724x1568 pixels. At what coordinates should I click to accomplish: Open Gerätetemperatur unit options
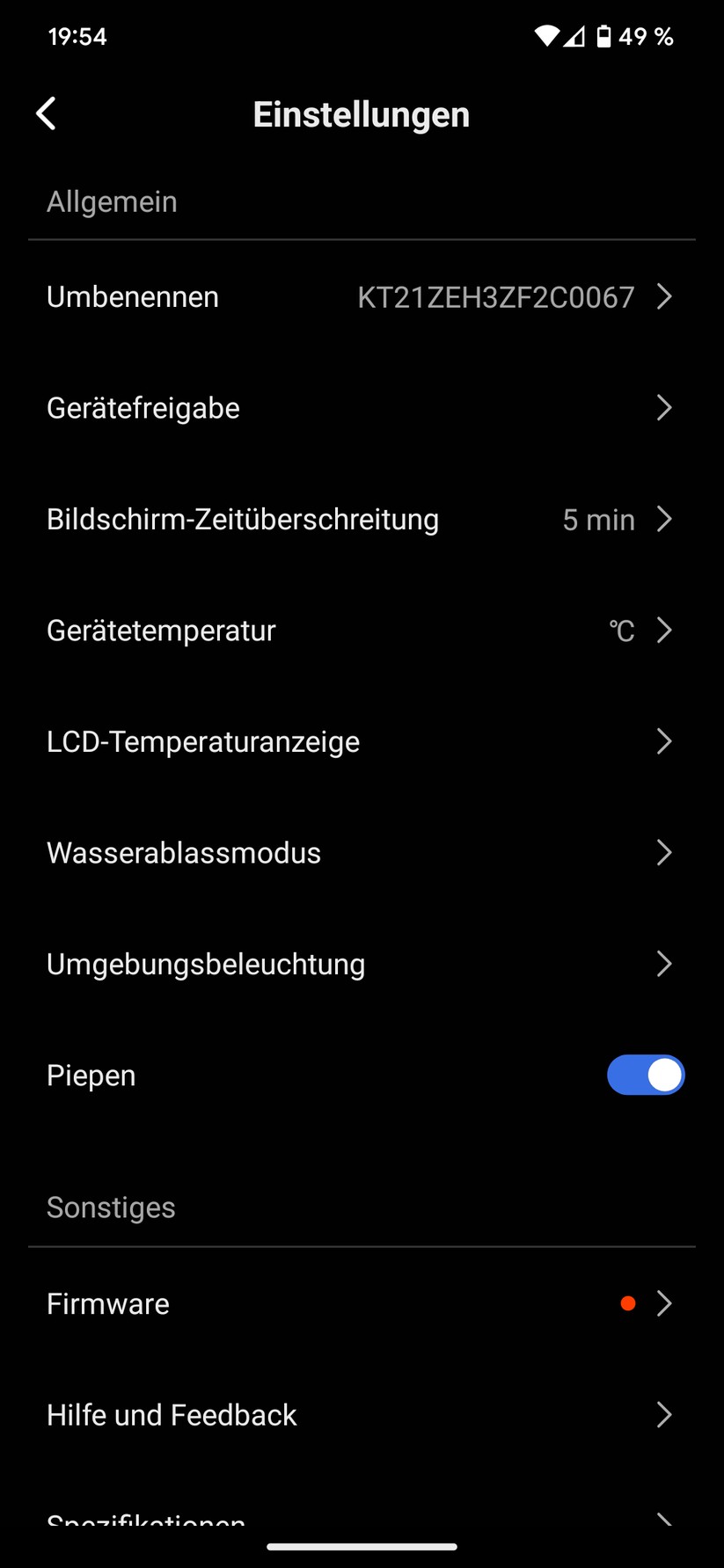pyautogui.click(x=361, y=631)
